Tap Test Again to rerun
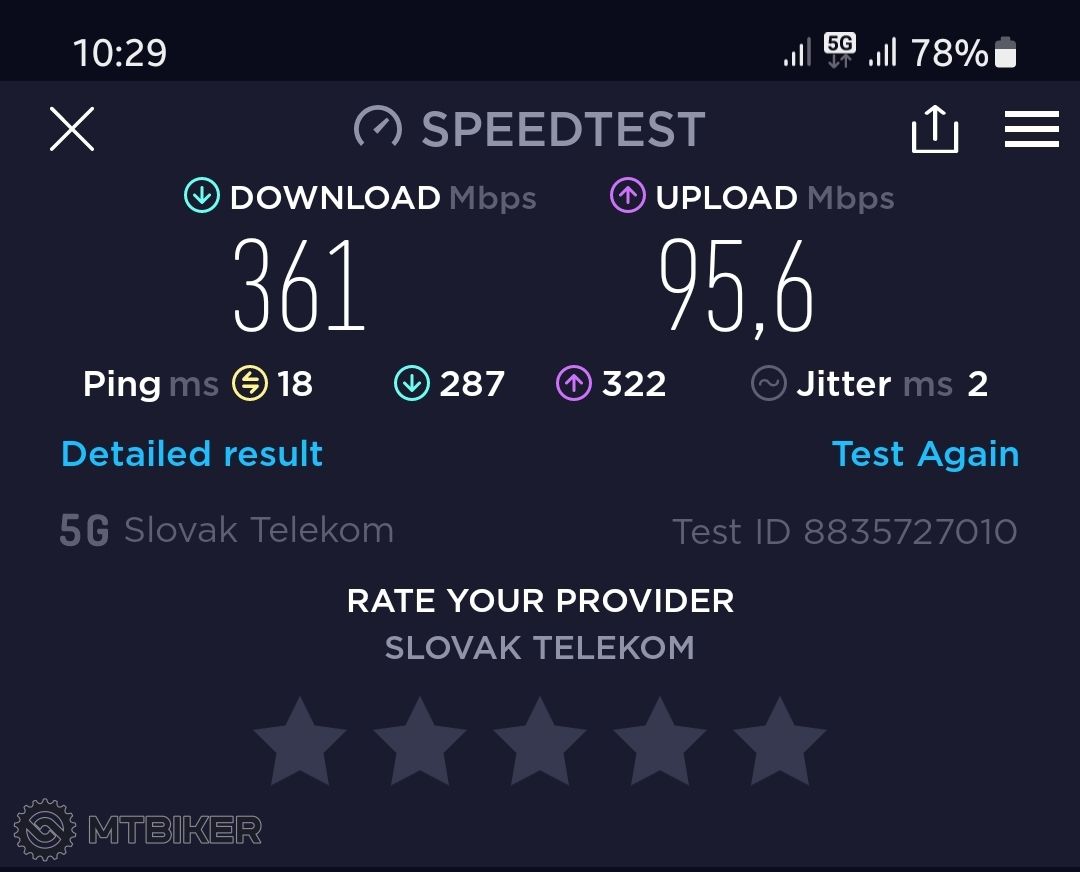This screenshot has width=1080, height=872. tap(925, 454)
